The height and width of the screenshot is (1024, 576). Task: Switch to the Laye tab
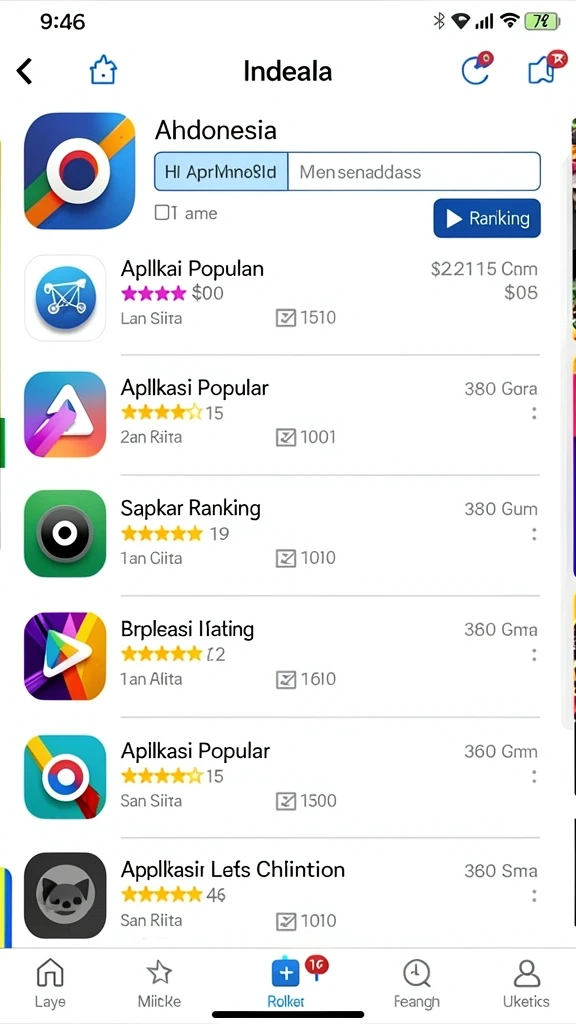50,984
